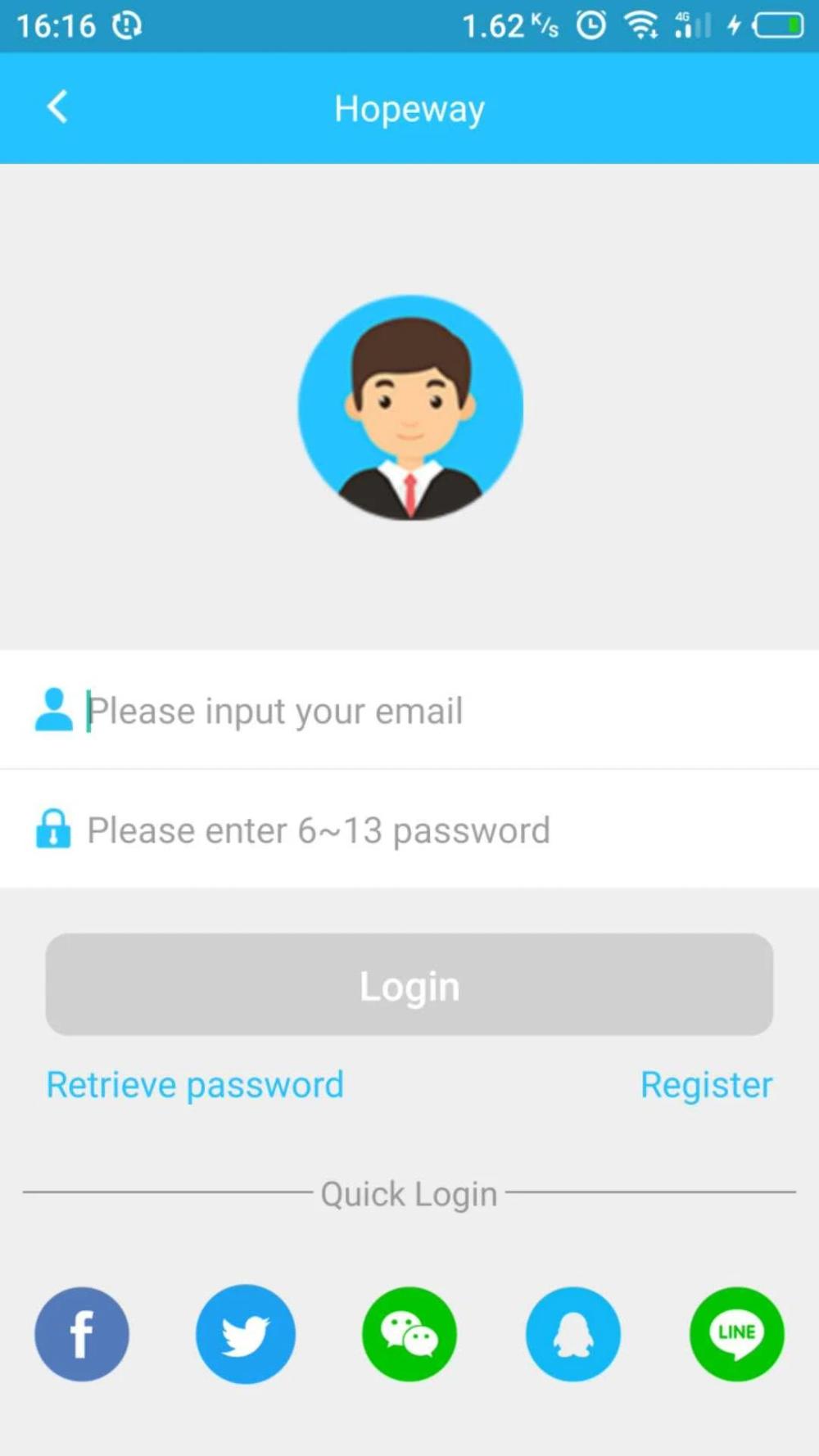Sign in with QQ
This screenshot has width=819, height=1456.
[x=572, y=1334]
